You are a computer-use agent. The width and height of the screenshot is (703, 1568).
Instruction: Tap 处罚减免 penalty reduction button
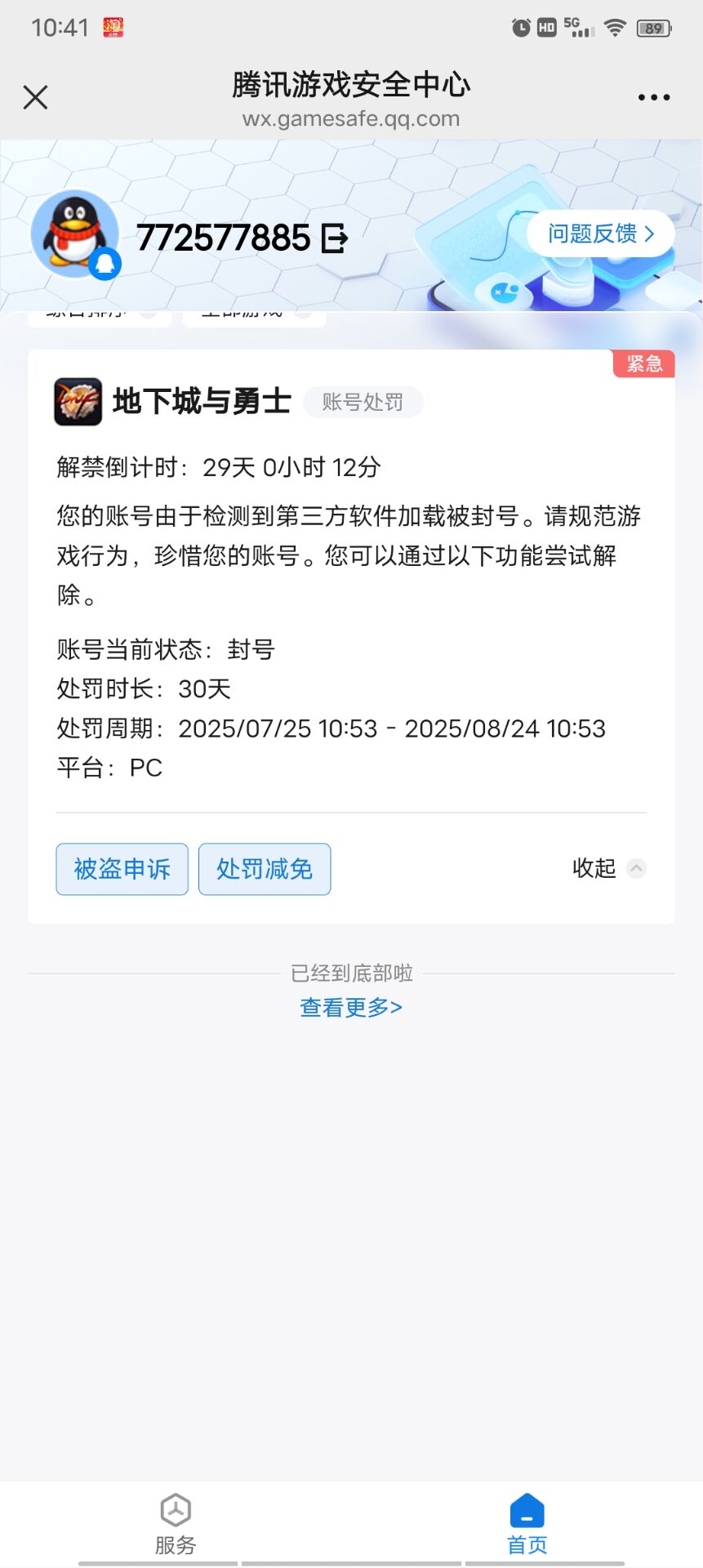(x=265, y=869)
